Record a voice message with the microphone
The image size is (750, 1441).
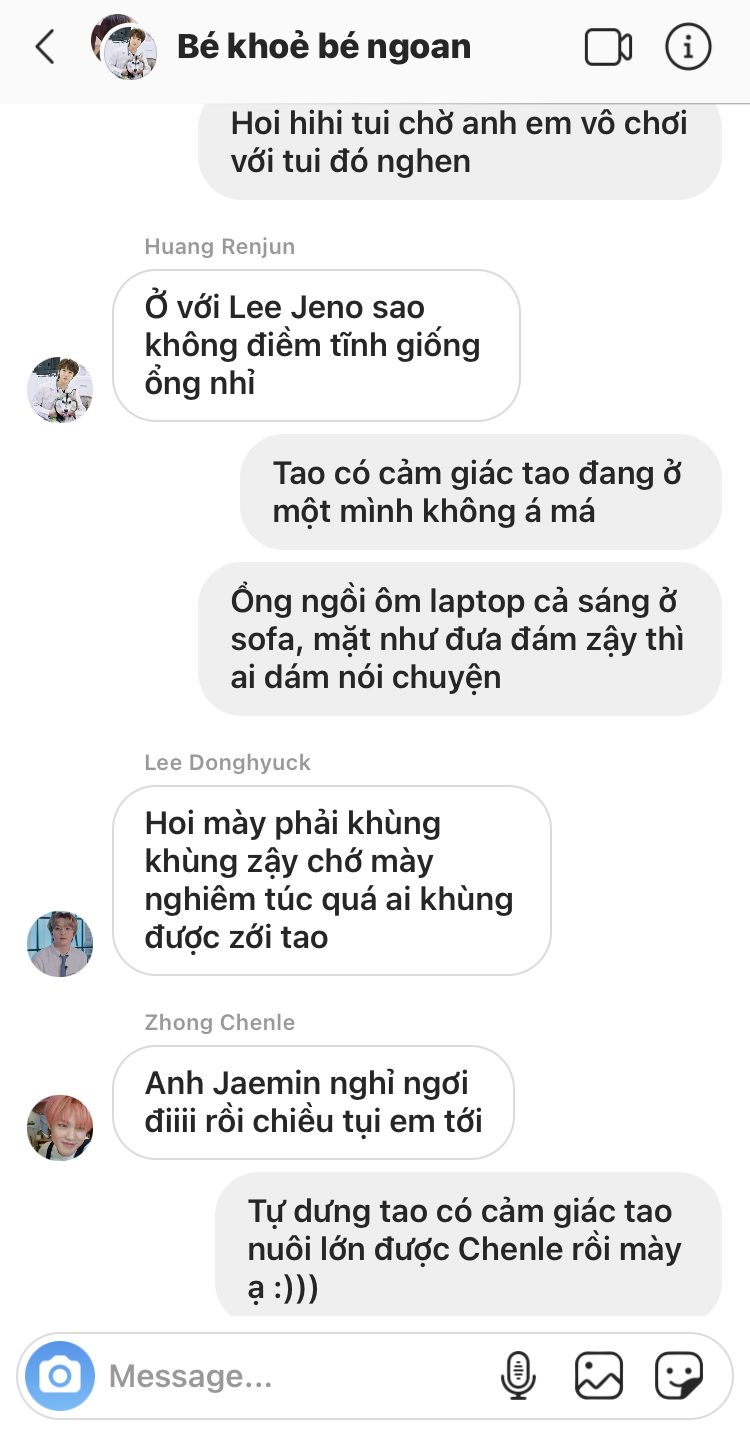pos(517,1376)
